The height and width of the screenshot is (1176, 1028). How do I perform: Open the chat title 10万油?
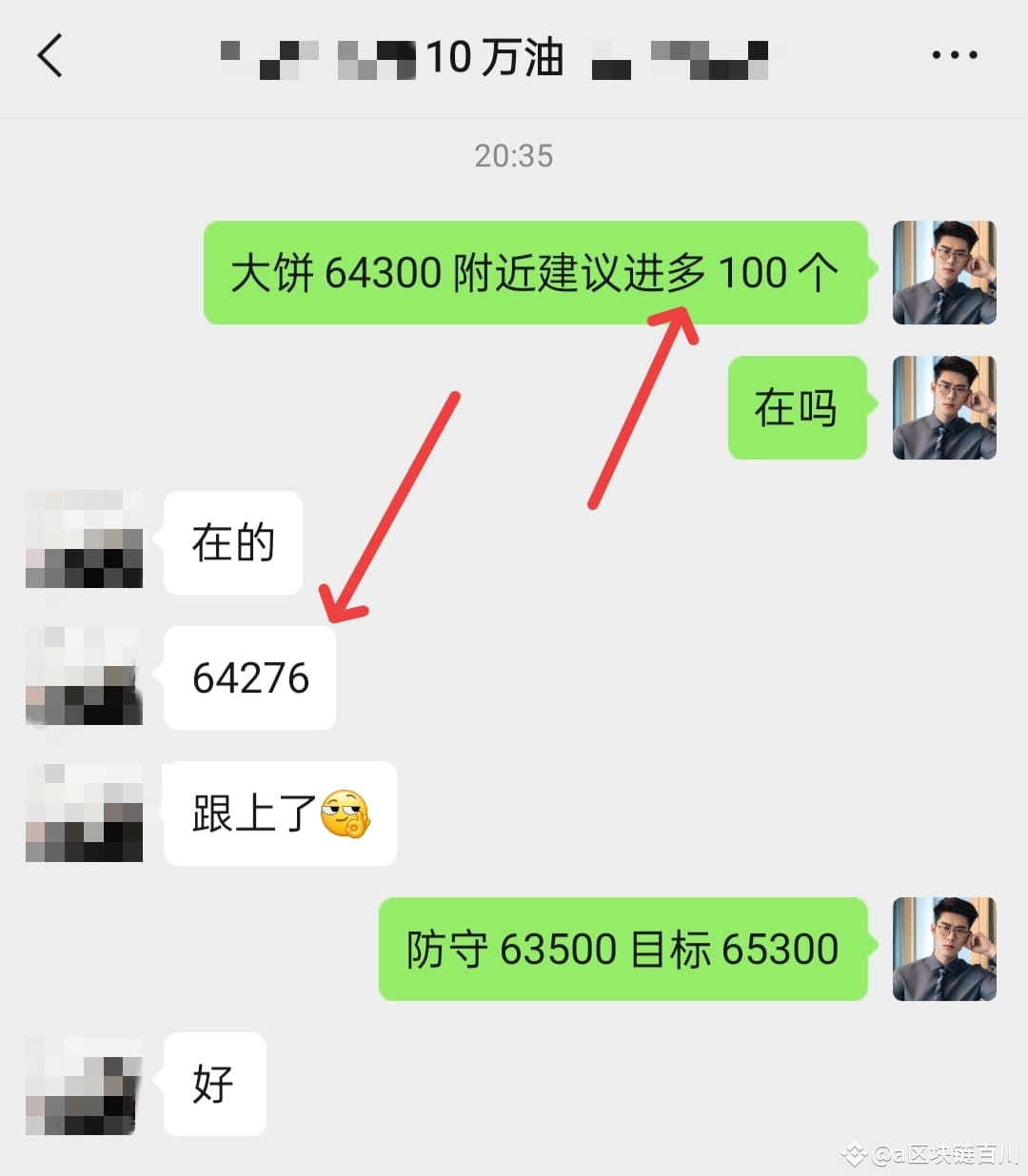[495, 57]
